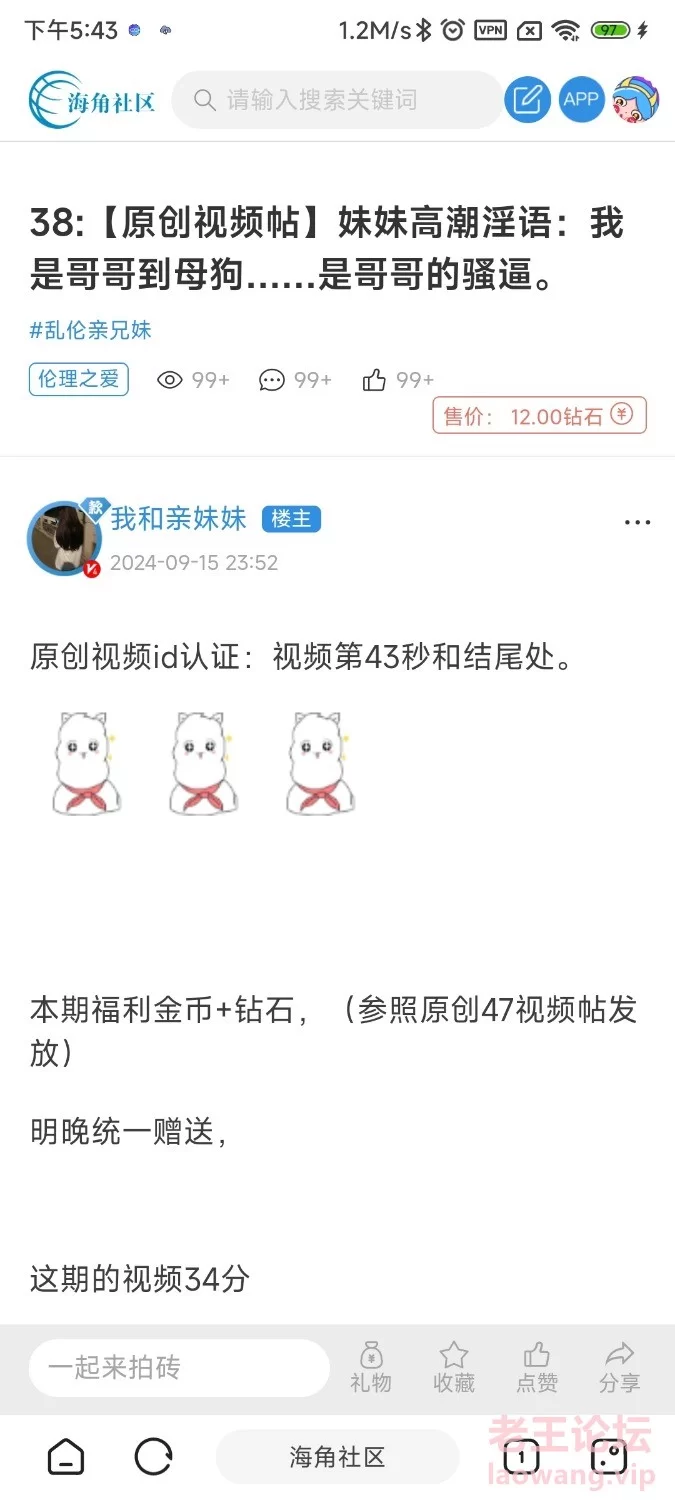Viewport: 675px width, 1500px height.
Task: Select the 伦理之爱 category chip
Action: coord(79,379)
